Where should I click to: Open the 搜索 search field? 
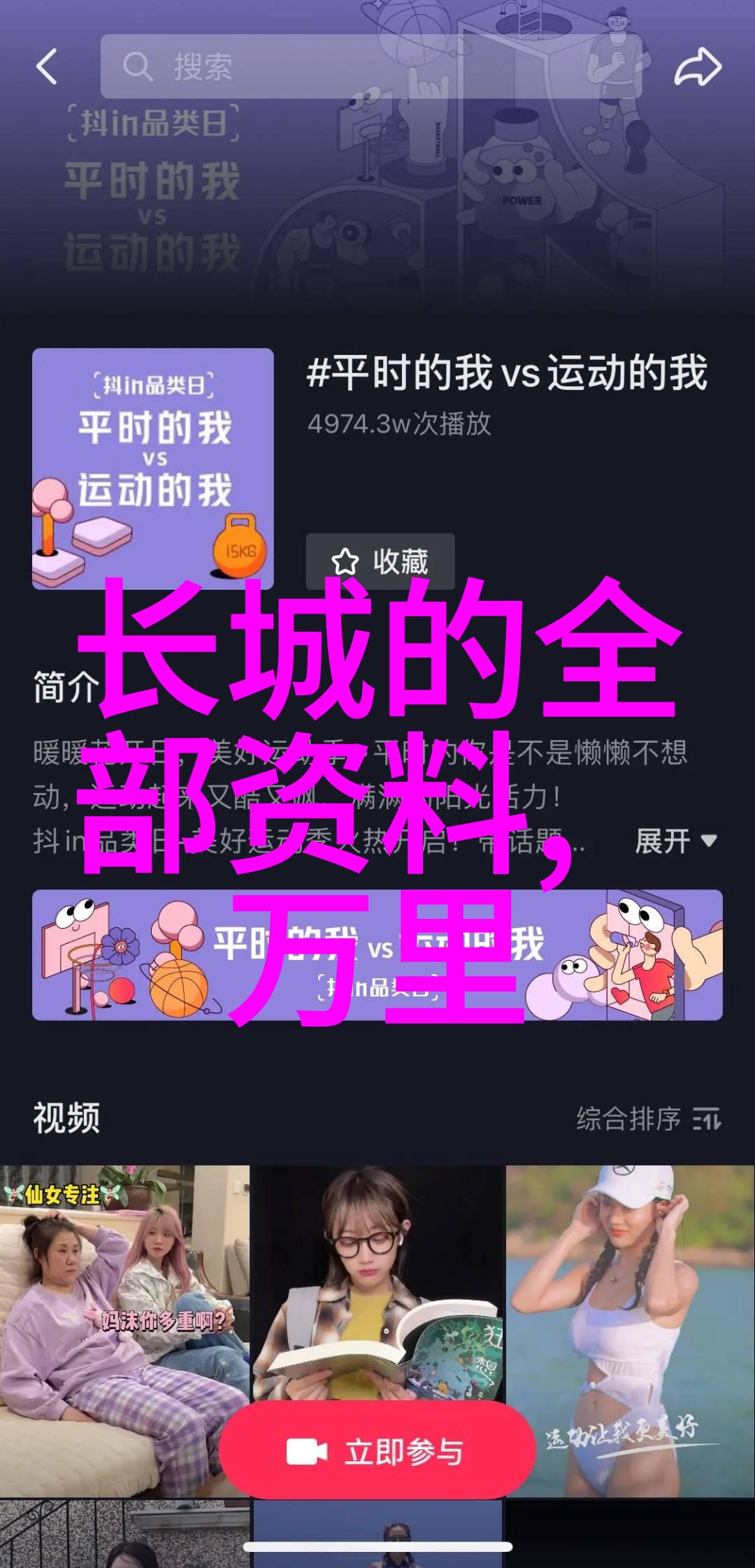pos(371,67)
